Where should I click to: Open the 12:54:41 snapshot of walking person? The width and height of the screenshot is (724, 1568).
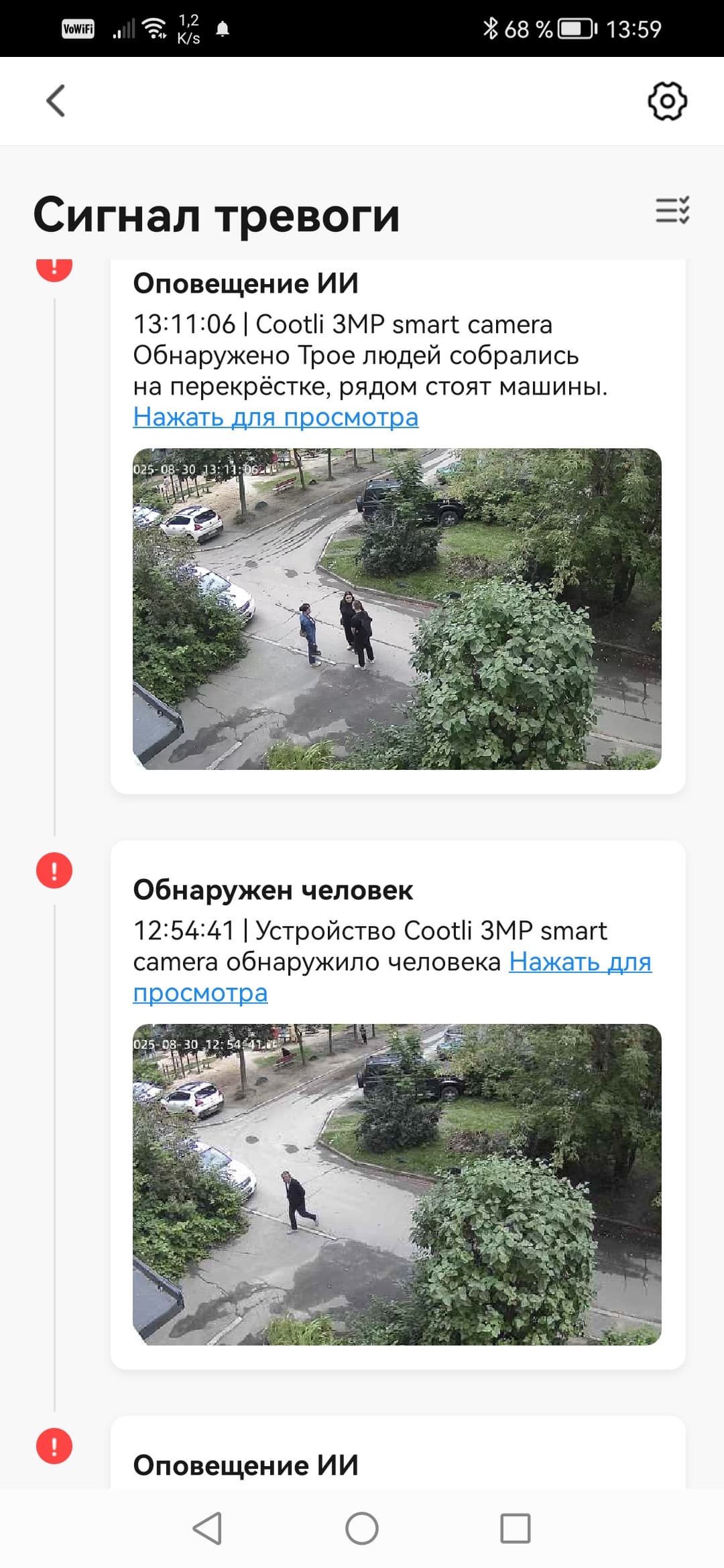pos(397,1184)
